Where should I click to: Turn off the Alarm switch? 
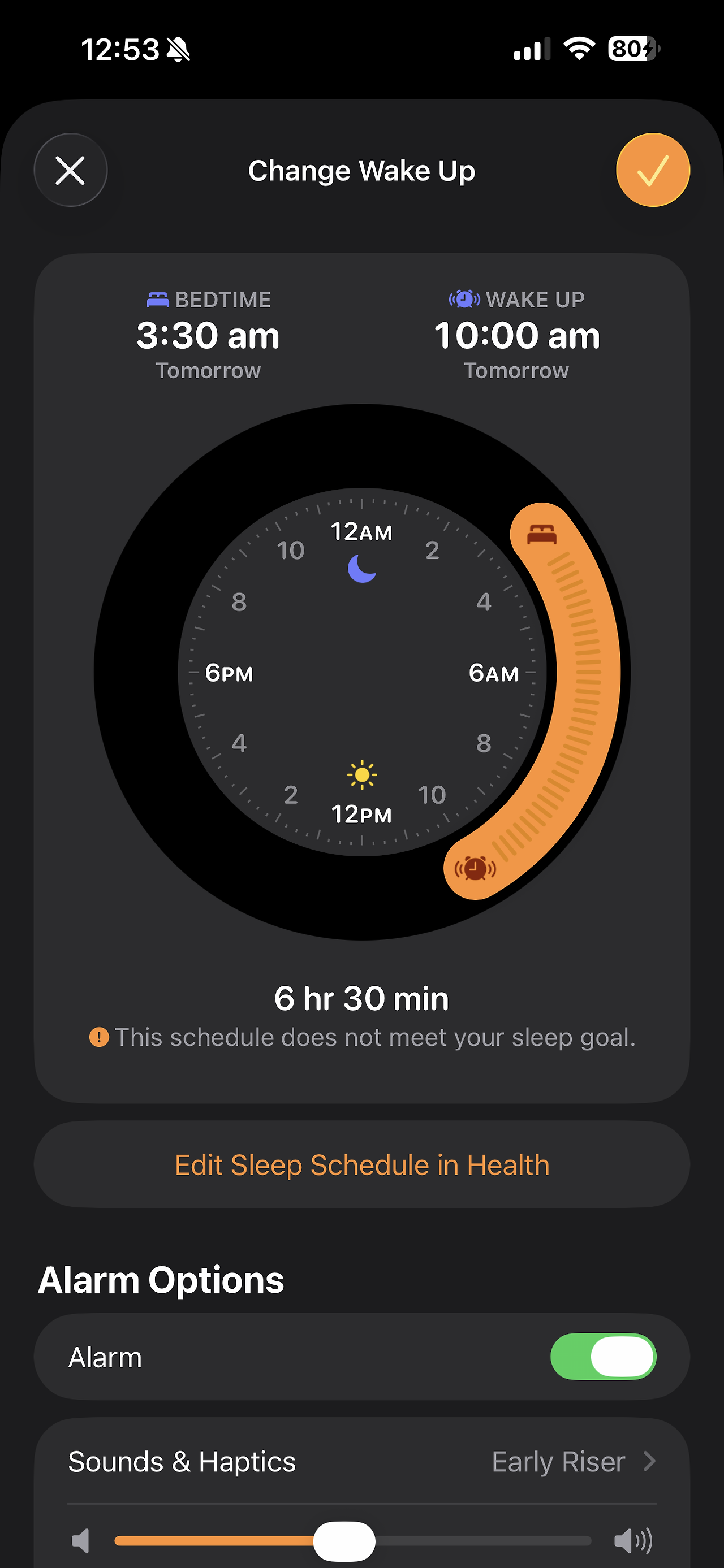coord(603,1357)
